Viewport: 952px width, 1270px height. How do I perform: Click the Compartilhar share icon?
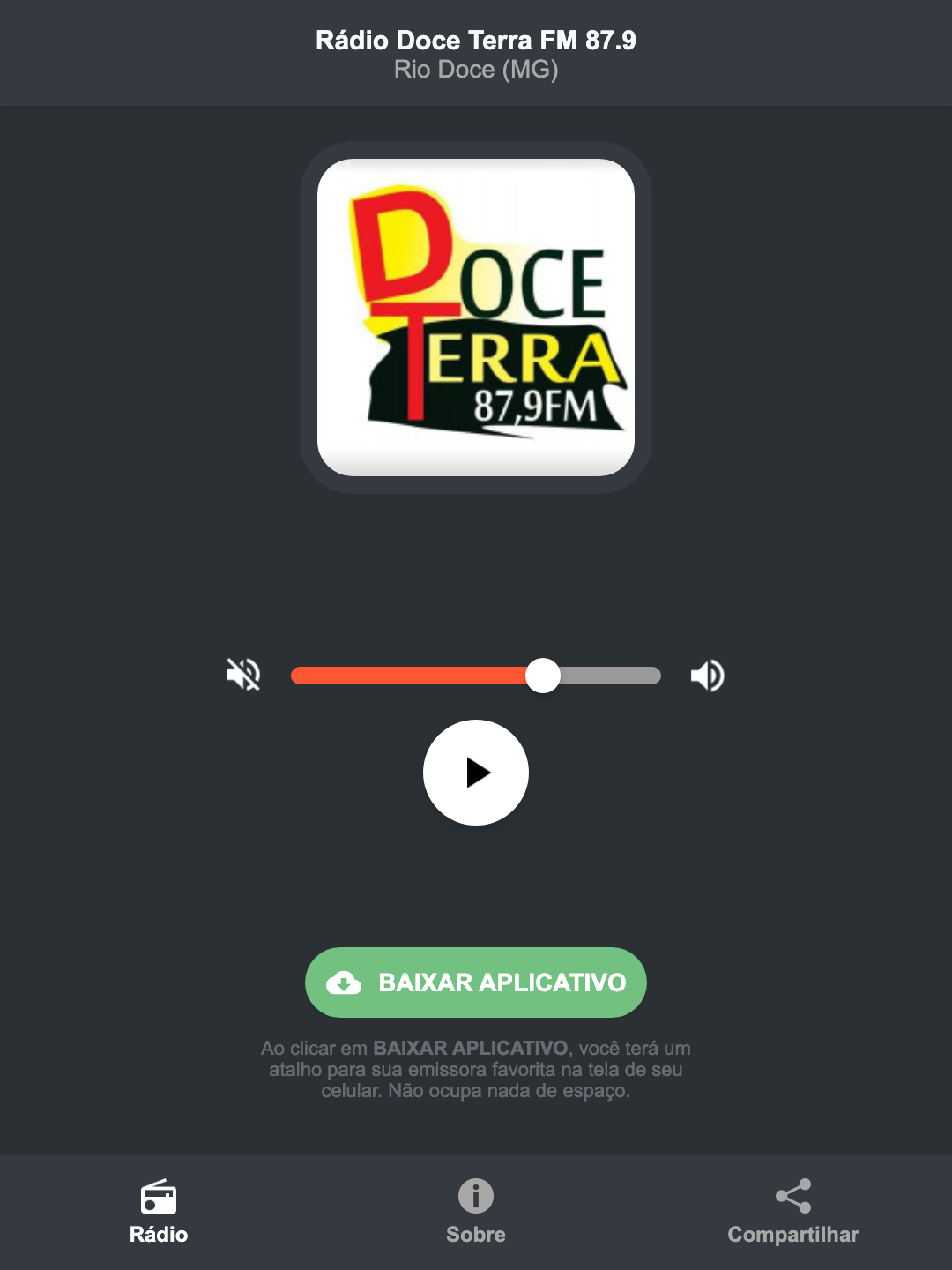coord(792,1196)
